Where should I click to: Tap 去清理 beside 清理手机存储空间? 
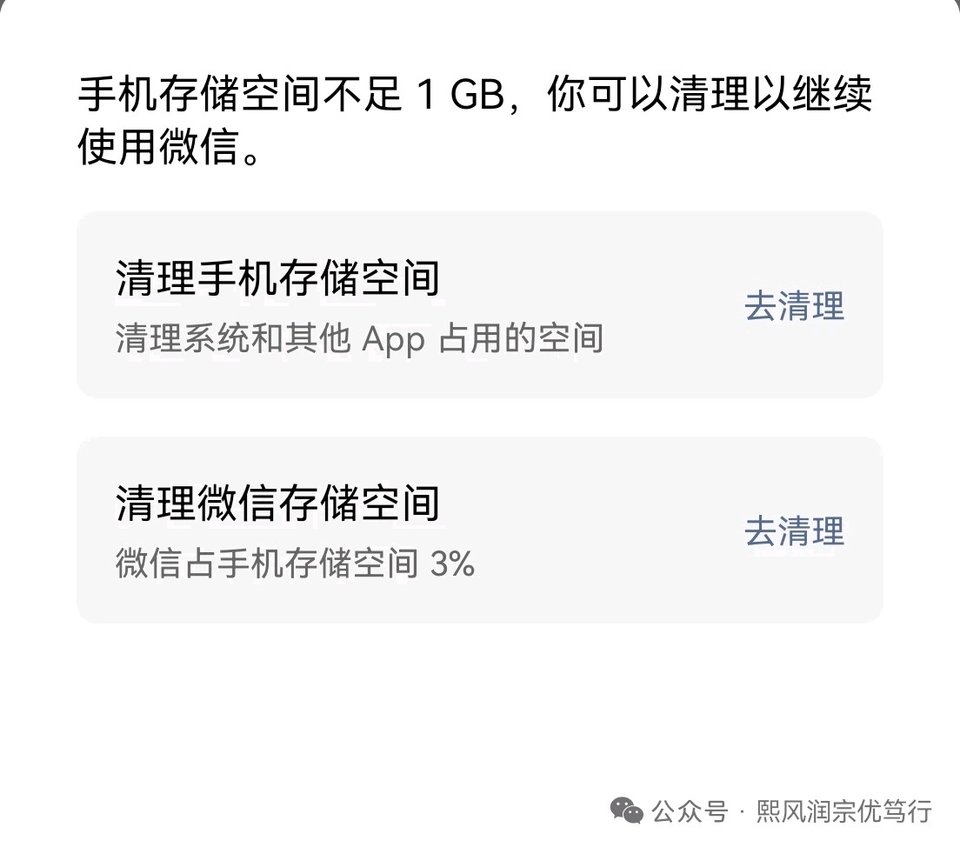pos(794,306)
